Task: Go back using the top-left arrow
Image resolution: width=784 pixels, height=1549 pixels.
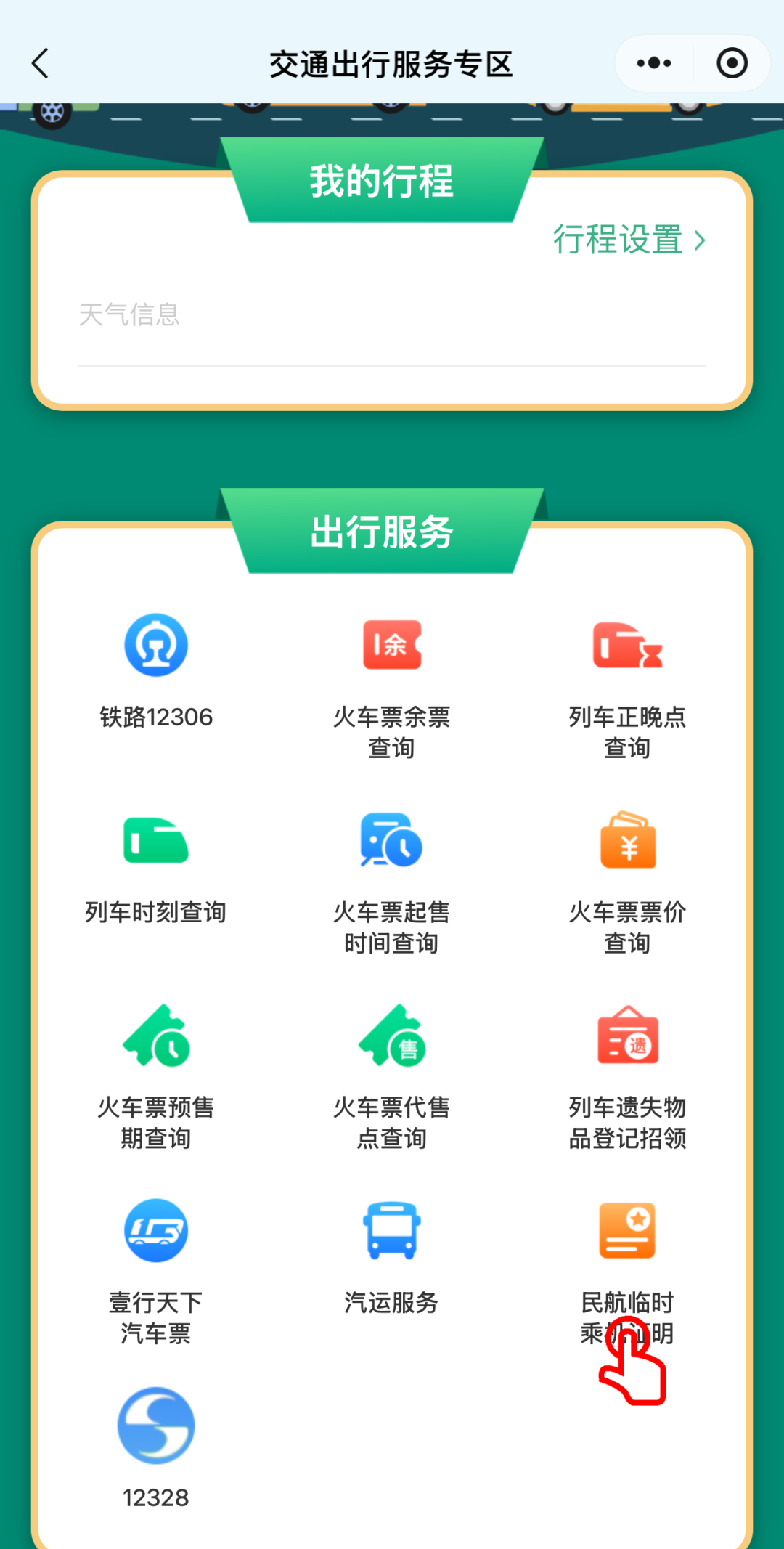Action: pos(41,63)
